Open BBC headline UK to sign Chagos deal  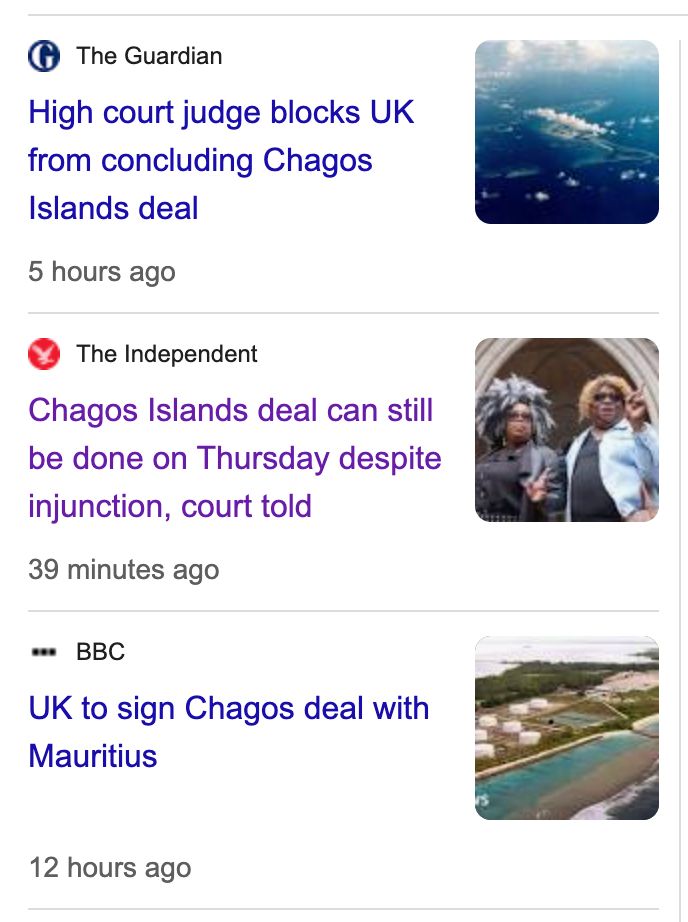coord(229,731)
